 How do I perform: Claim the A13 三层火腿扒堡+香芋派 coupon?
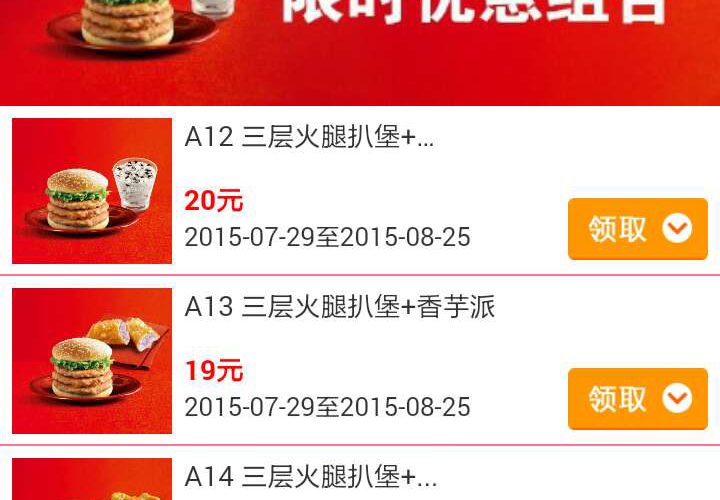(x=637, y=399)
